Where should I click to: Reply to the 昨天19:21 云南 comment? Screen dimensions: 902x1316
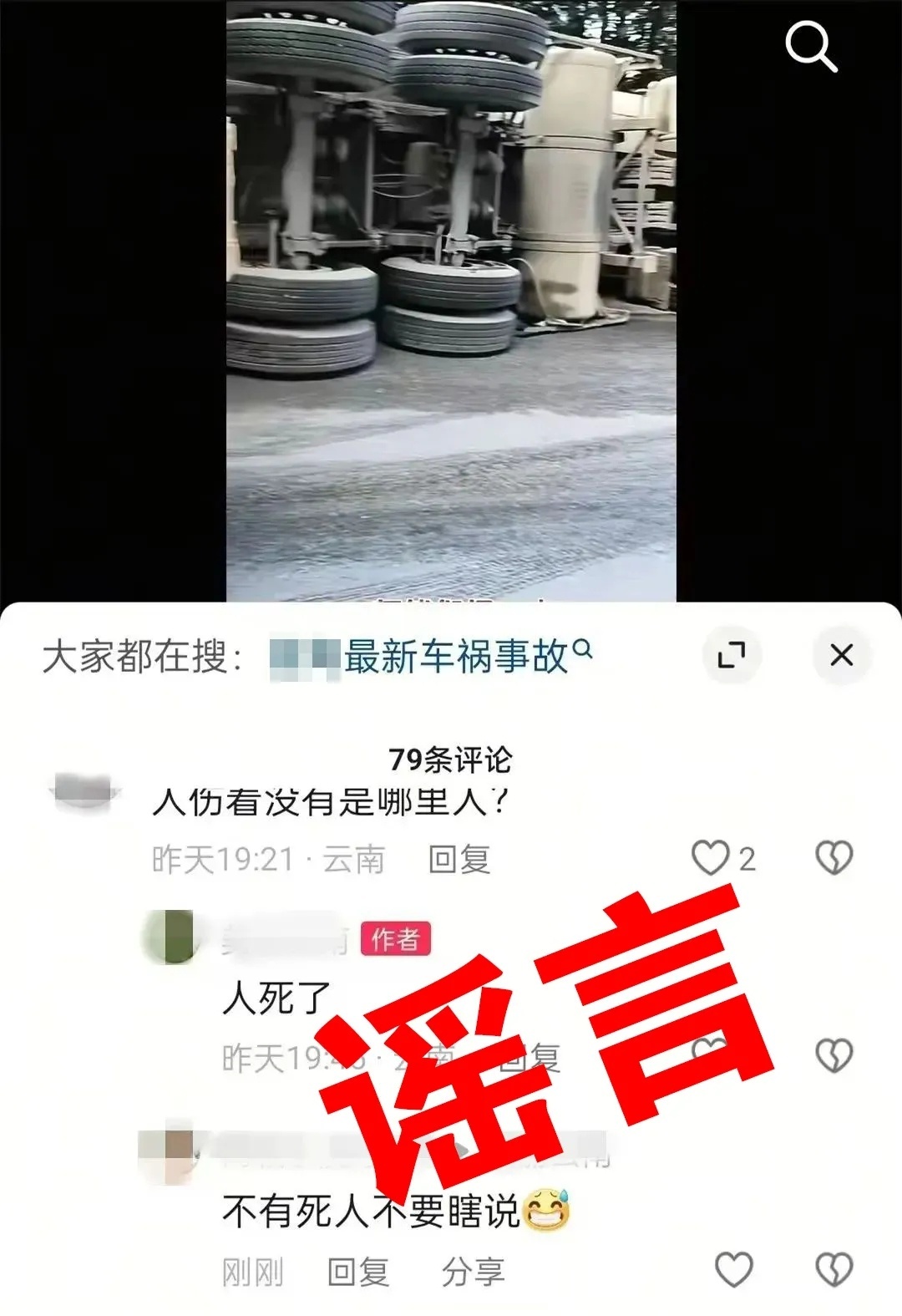pos(459,859)
